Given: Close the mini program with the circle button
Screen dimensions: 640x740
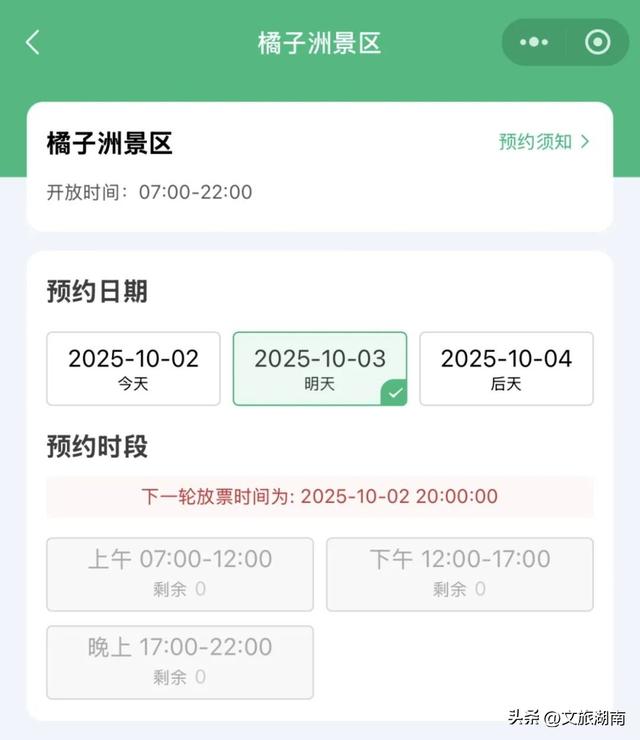Looking at the screenshot, I should point(597,42).
